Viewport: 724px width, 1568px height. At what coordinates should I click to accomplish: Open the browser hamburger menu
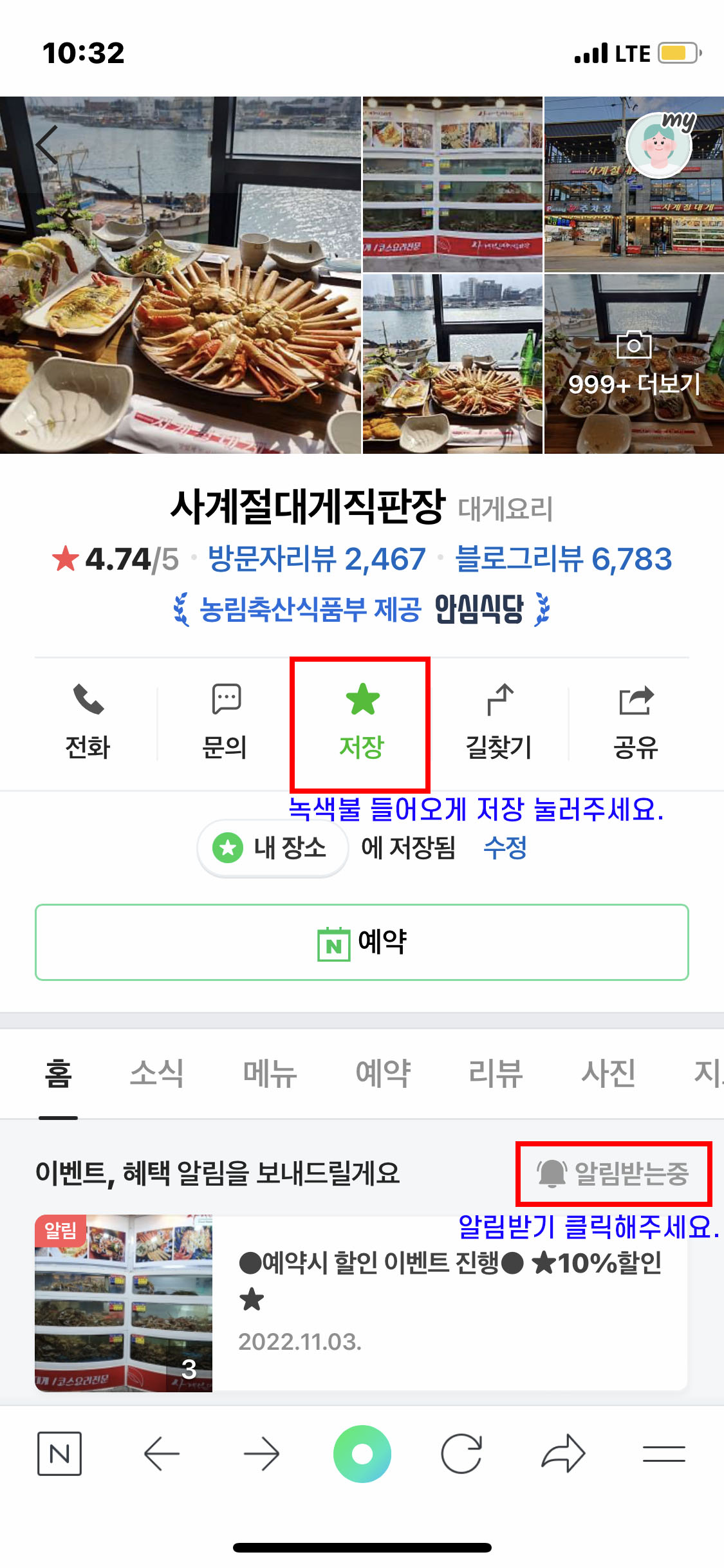pos(664,1453)
